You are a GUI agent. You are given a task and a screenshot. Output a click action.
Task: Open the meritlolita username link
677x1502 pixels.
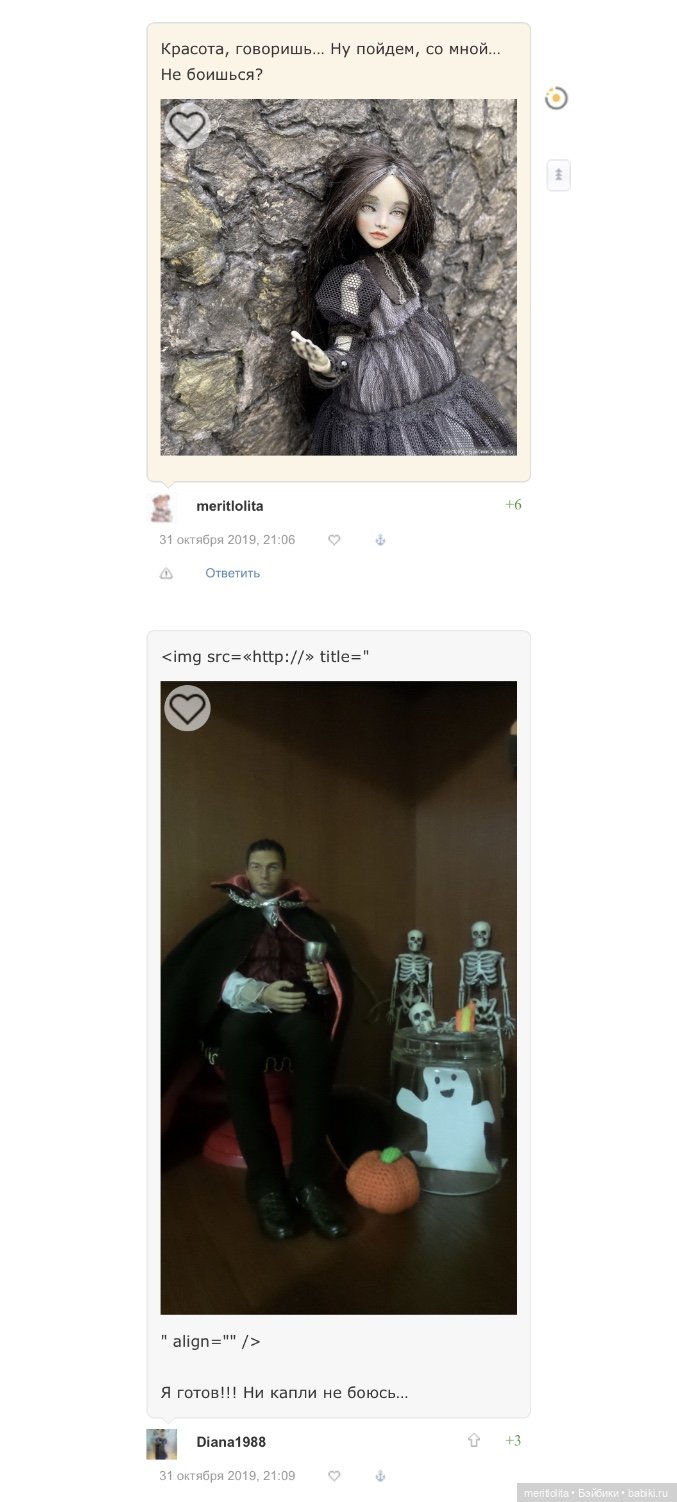coord(230,507)
